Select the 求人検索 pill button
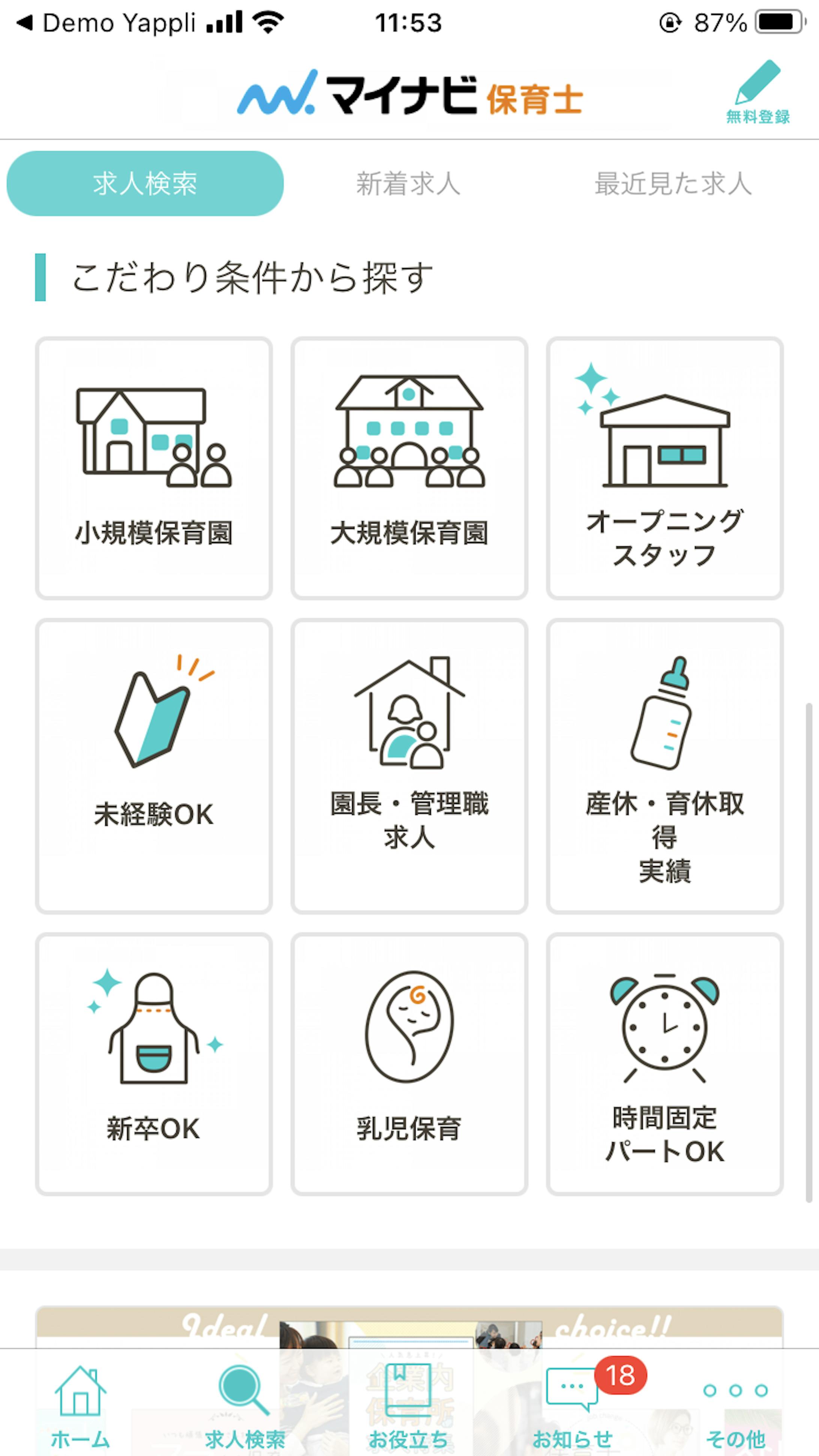Image resolution: width=819 pixels, height=1456 pixels. (144, 182)
